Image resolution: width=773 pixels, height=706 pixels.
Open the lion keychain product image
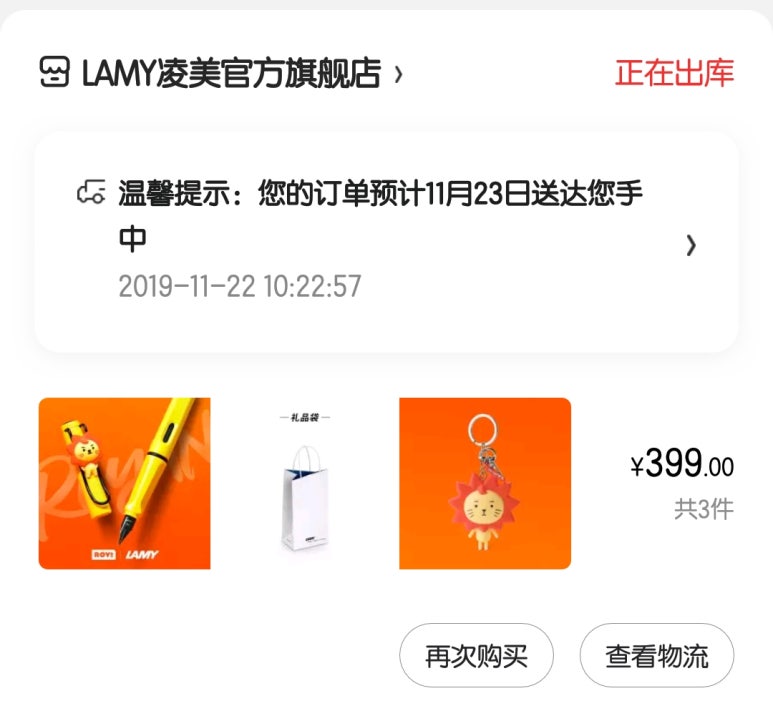[485, 484]
